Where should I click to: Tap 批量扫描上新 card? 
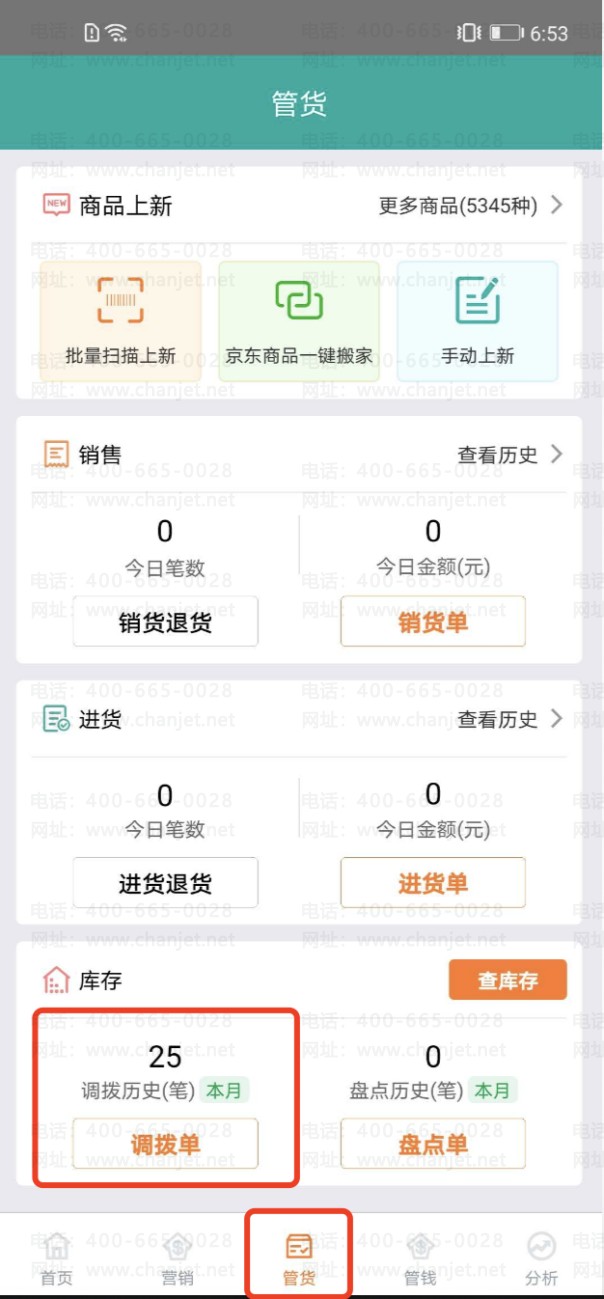(121, 320)
